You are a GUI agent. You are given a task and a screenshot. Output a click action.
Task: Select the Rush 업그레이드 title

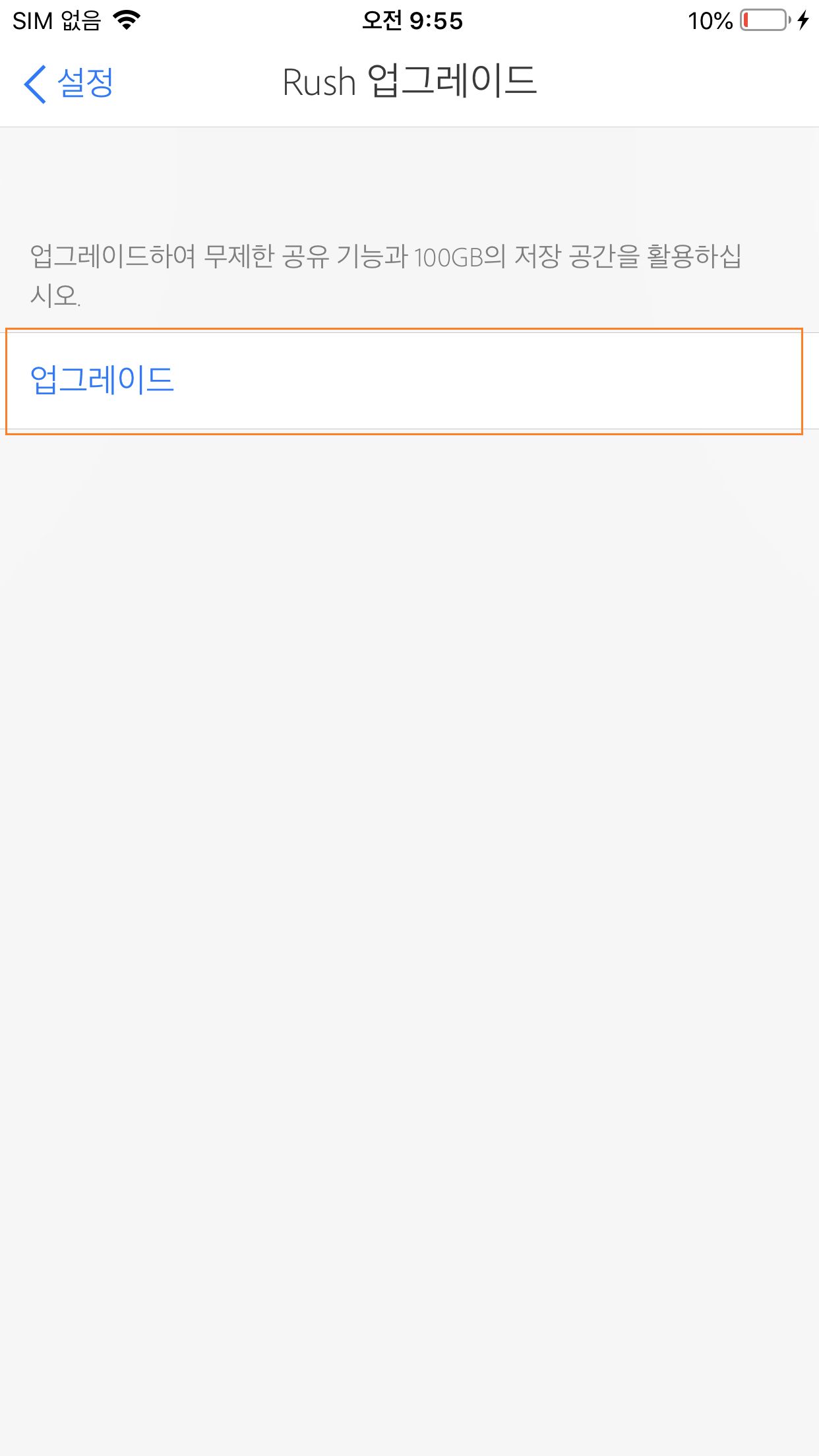click(409, 81)
